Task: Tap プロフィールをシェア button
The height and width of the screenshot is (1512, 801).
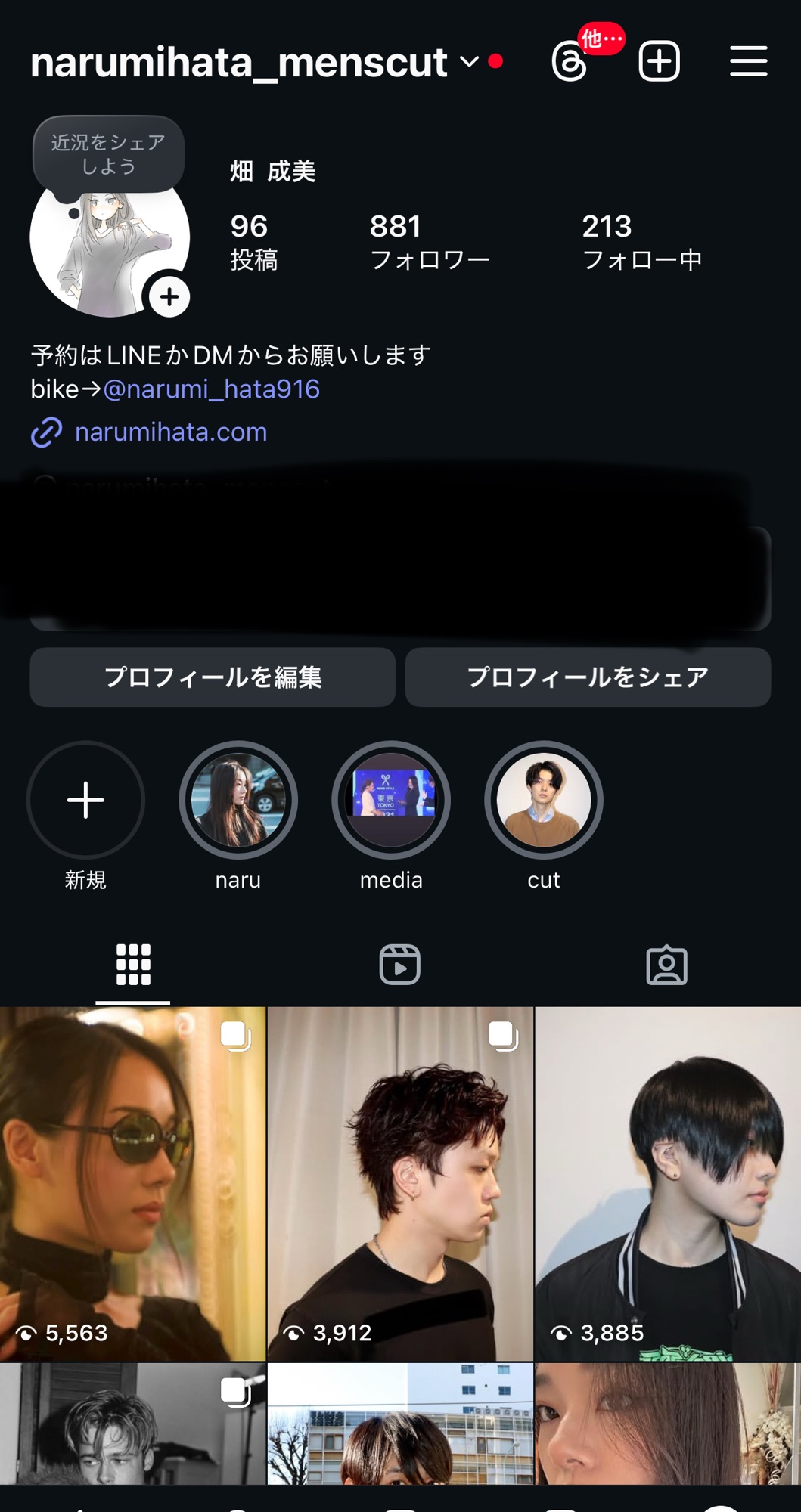Action: [x=588, y=677]
